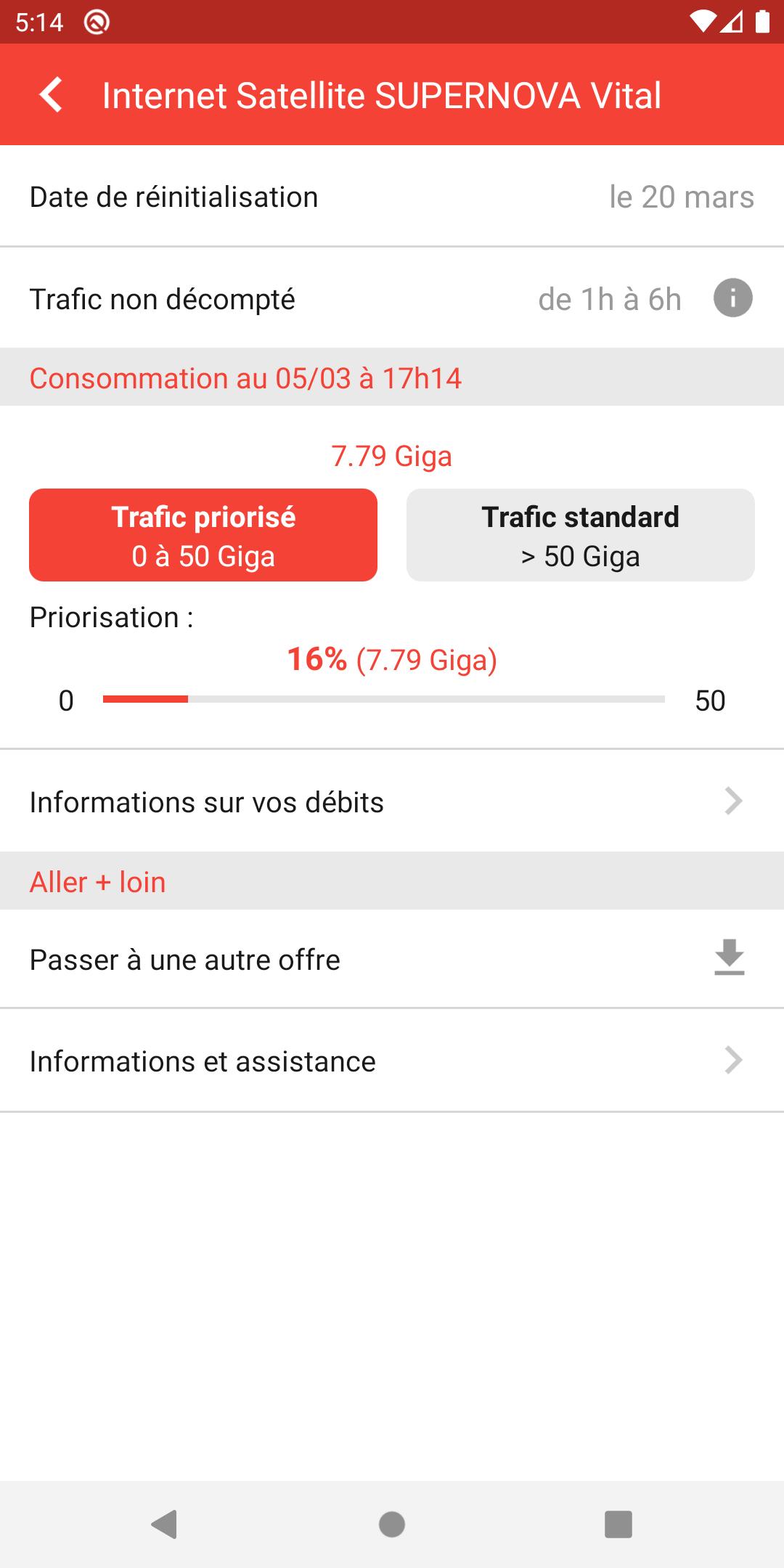Open recent apps from navigation bar
Screen dimensions: 784x1568
618,1524
